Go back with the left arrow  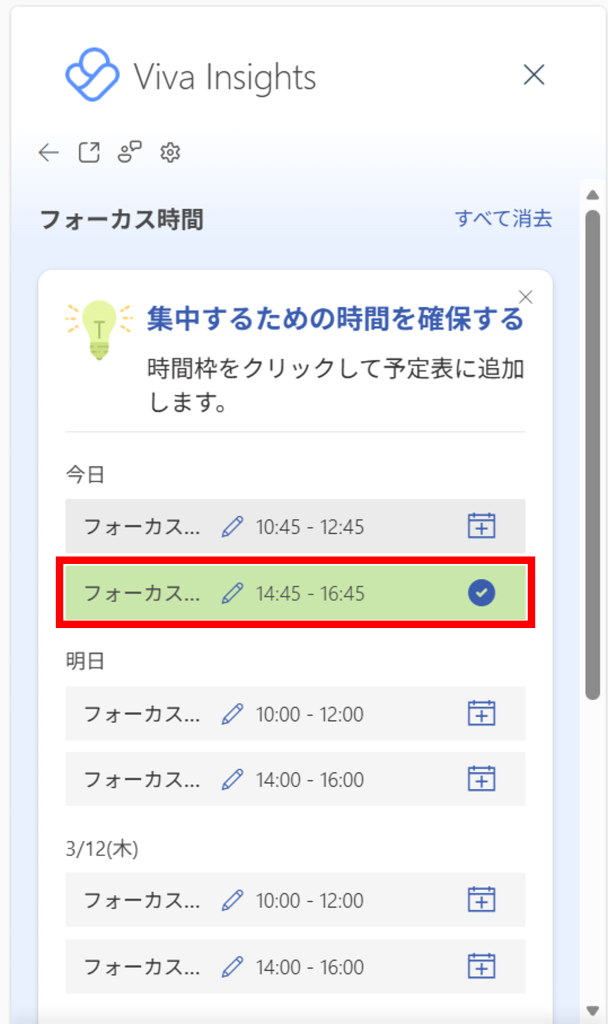(49, 153)
